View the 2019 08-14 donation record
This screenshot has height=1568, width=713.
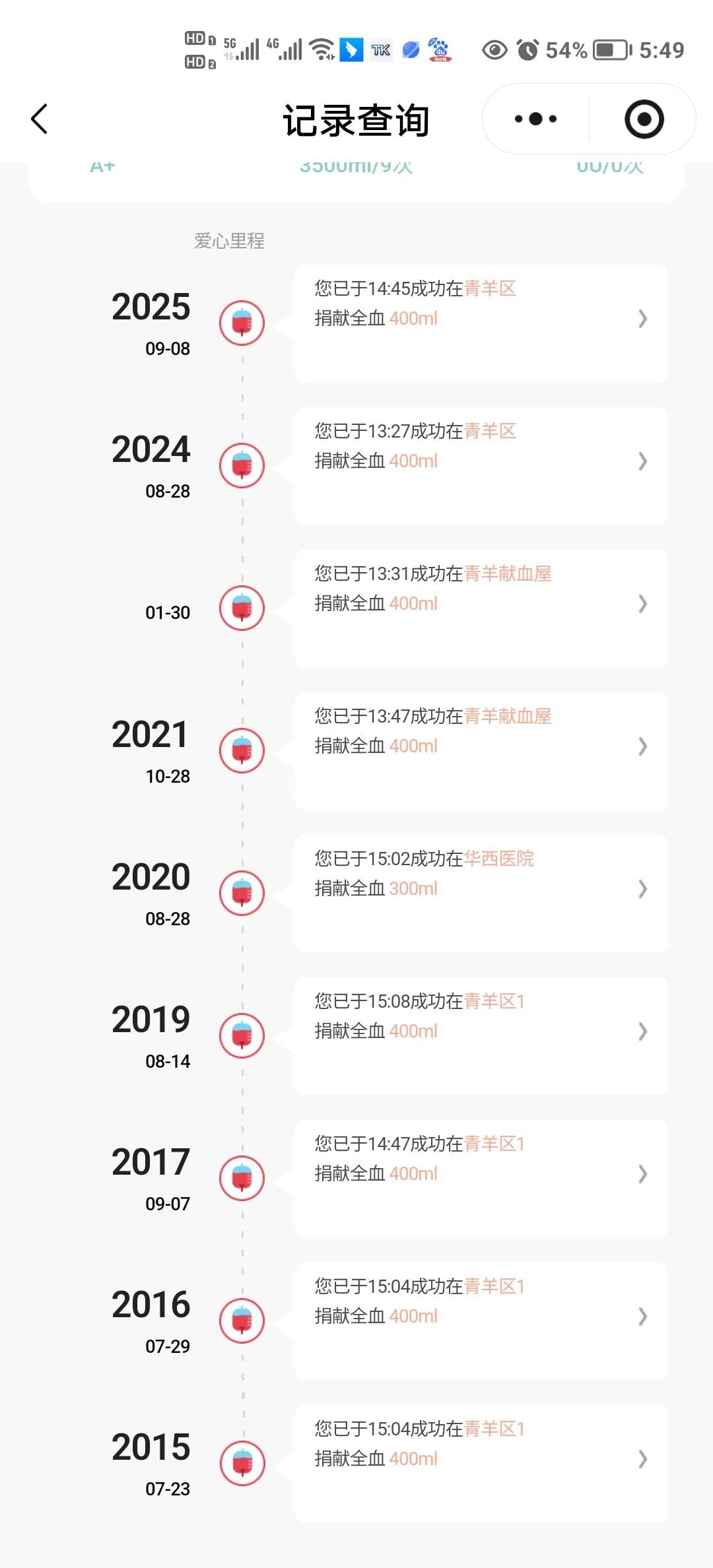481,1035
